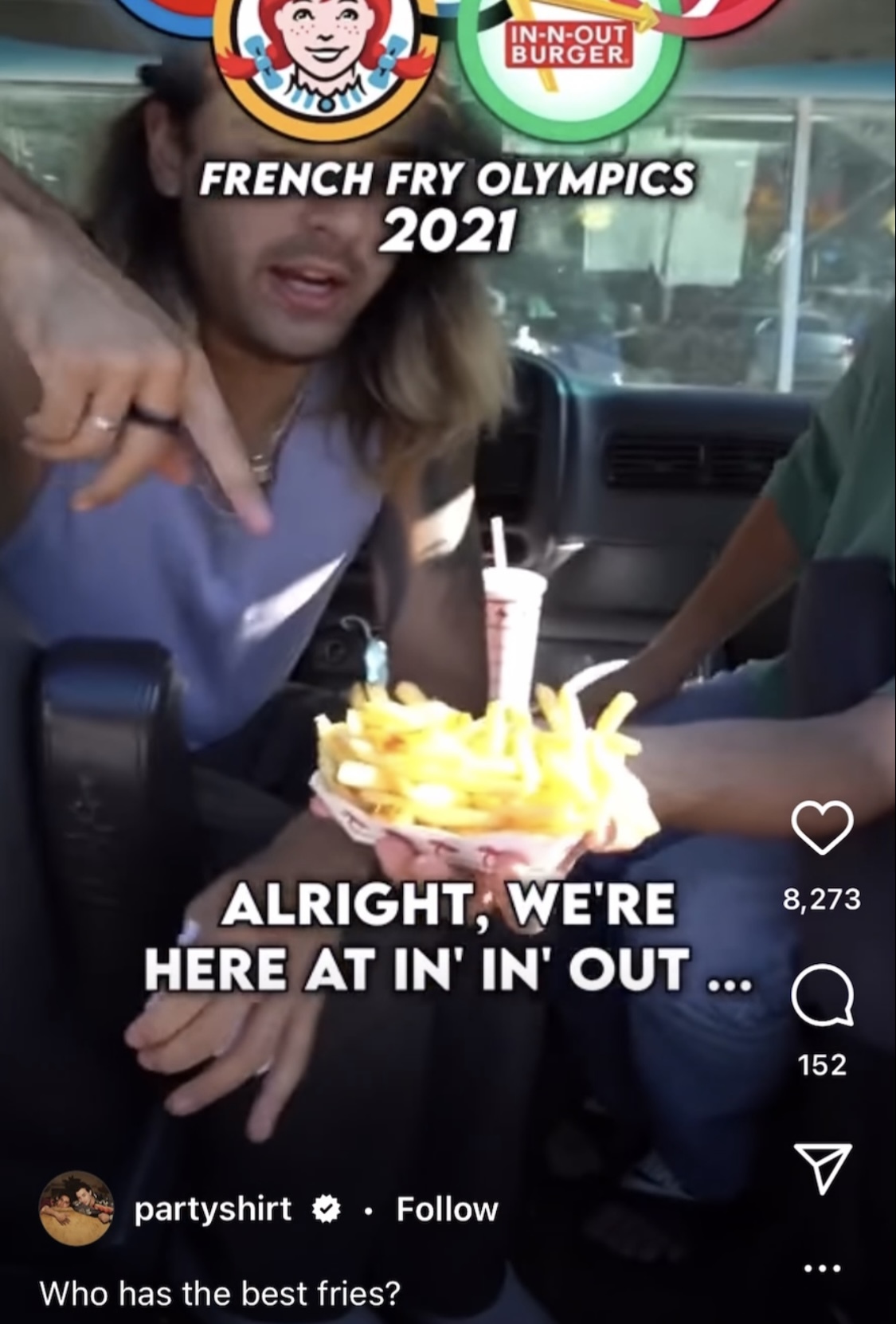Open the comments on this reel
This screenshot has width=896, height=1324.
point(823,994)
